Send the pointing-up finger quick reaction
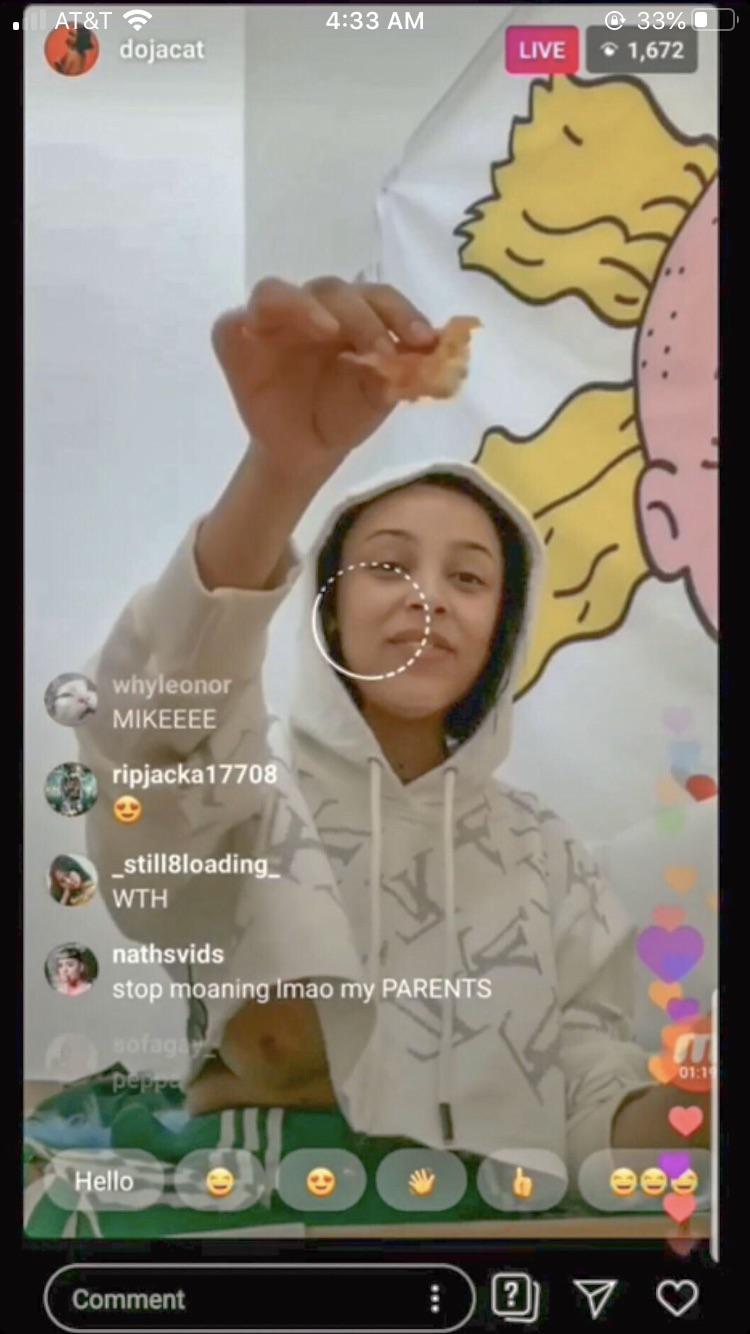Viewport: 750px width, 1334px height. pos(522,1181)
